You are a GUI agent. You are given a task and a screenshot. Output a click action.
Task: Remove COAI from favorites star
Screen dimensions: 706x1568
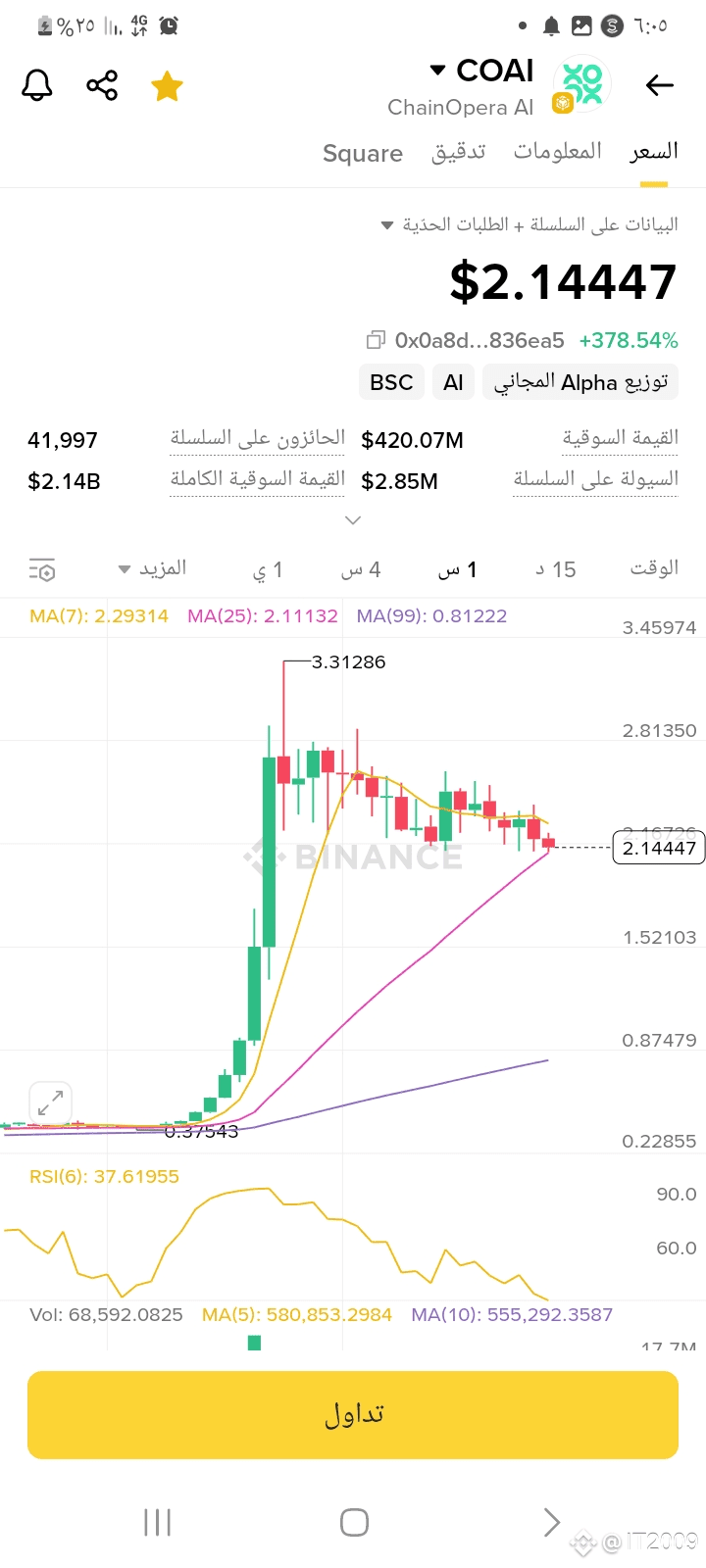(168, 86)
